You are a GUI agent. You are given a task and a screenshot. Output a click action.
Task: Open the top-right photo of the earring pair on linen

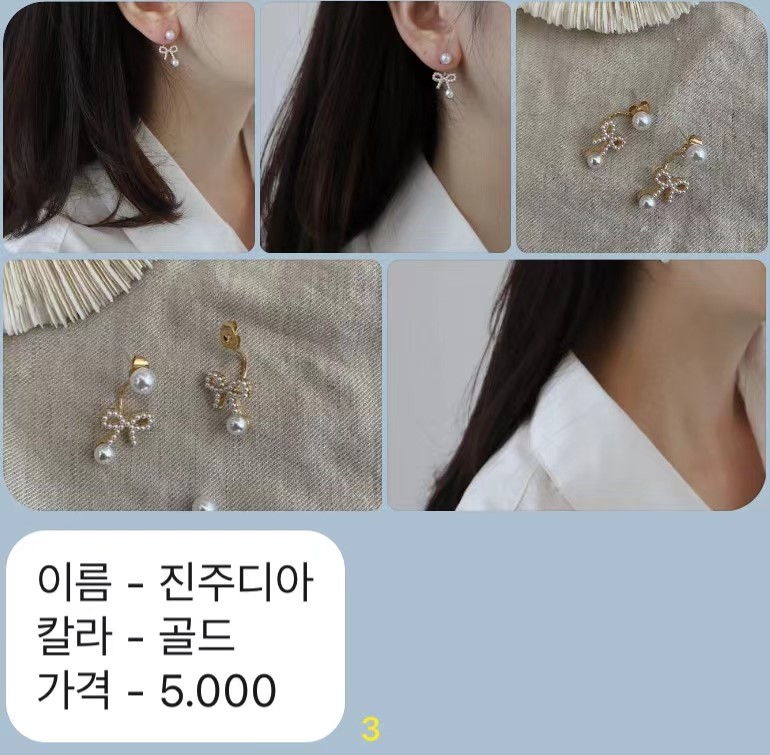(x=641, y=126)
